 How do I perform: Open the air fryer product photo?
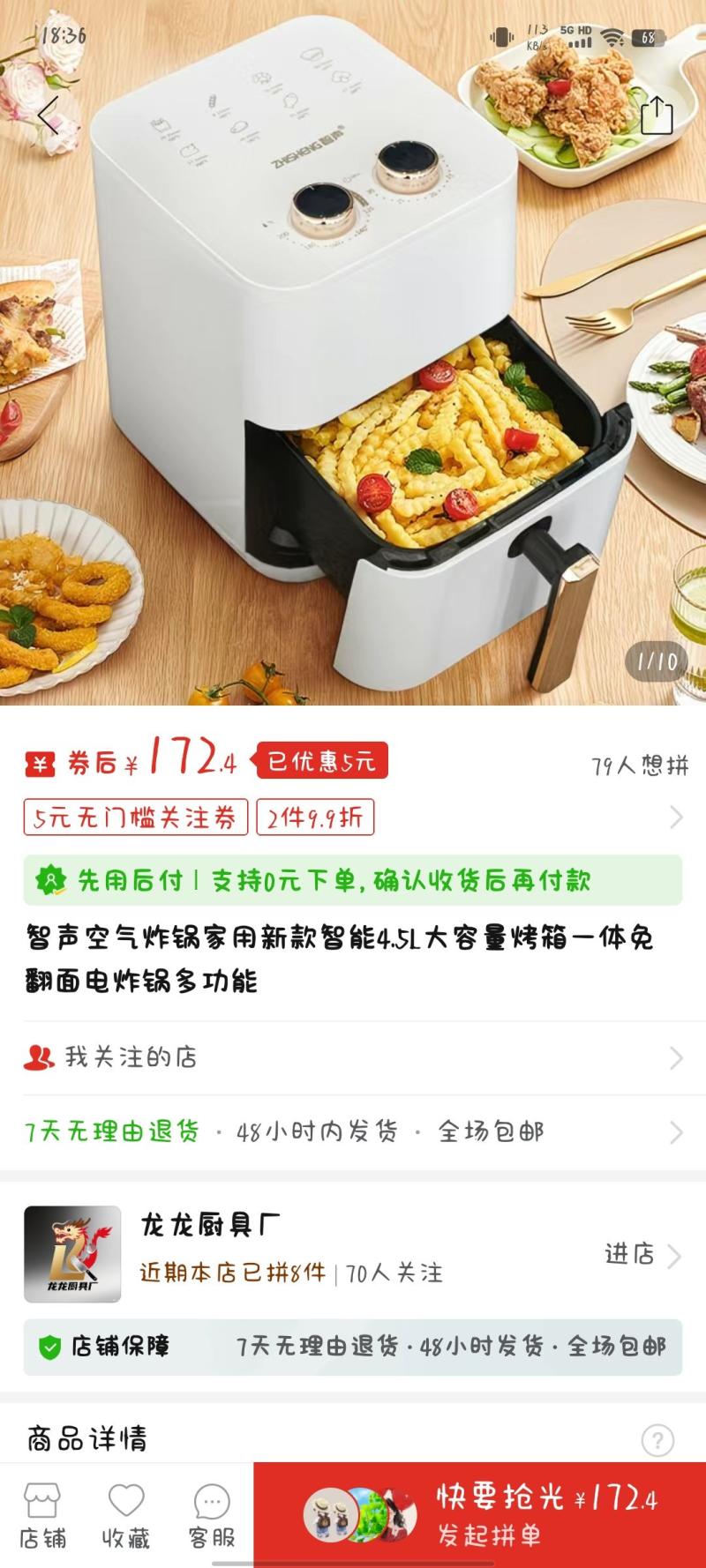pyautogui.click(x=353, y=353)
